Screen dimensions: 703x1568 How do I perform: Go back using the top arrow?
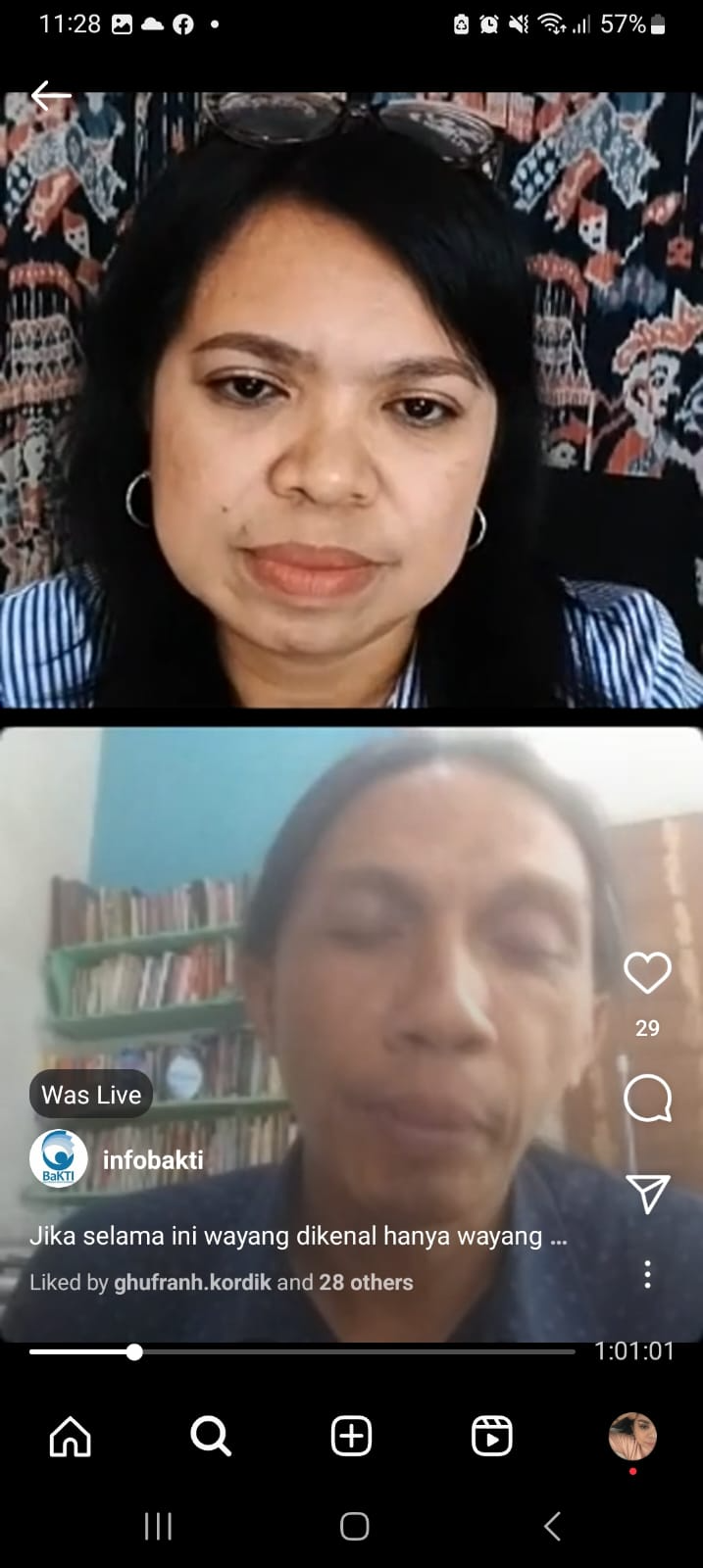(x=51, y=96)
